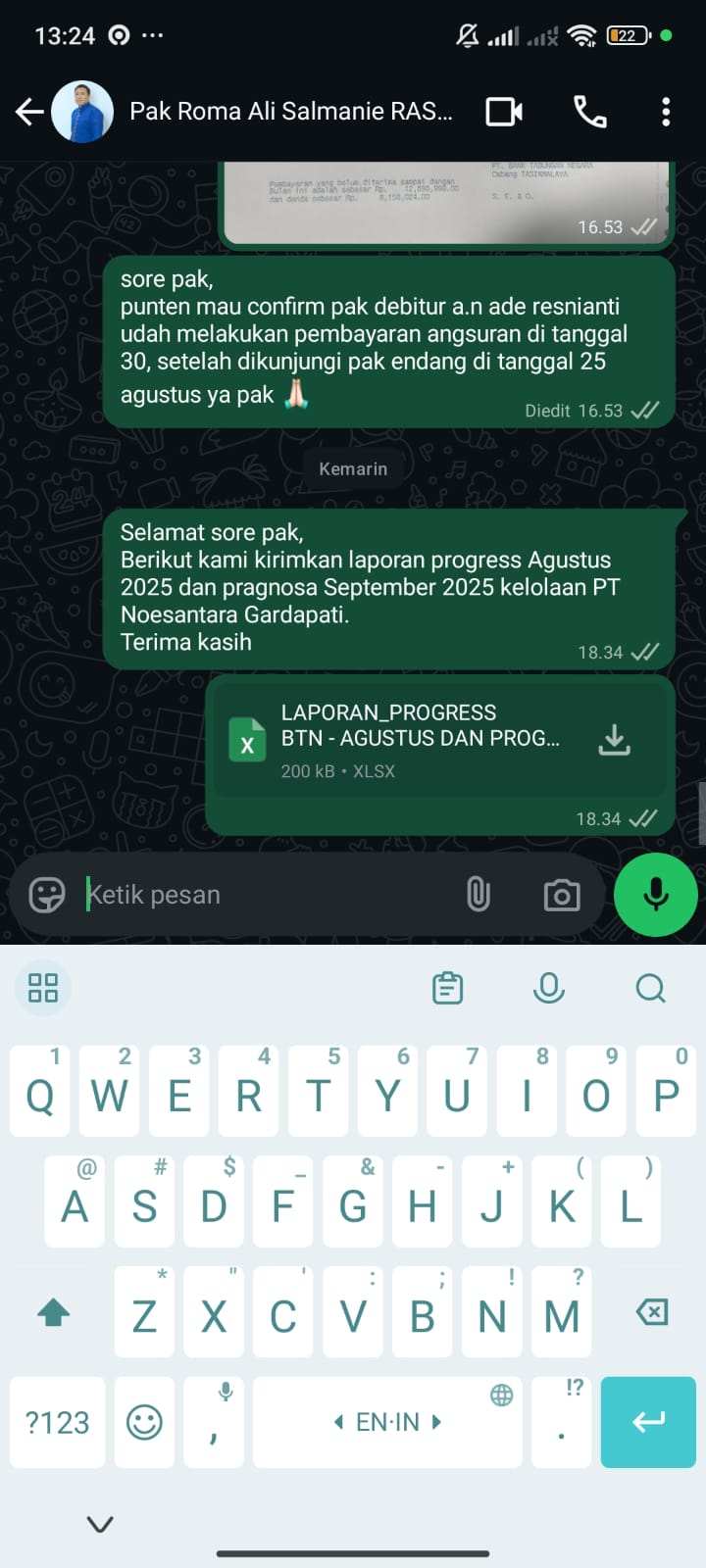Viewport: 706px width, 1568px height.
Task: Switch keyboard to ?123 symbols
Action: 57,1422
